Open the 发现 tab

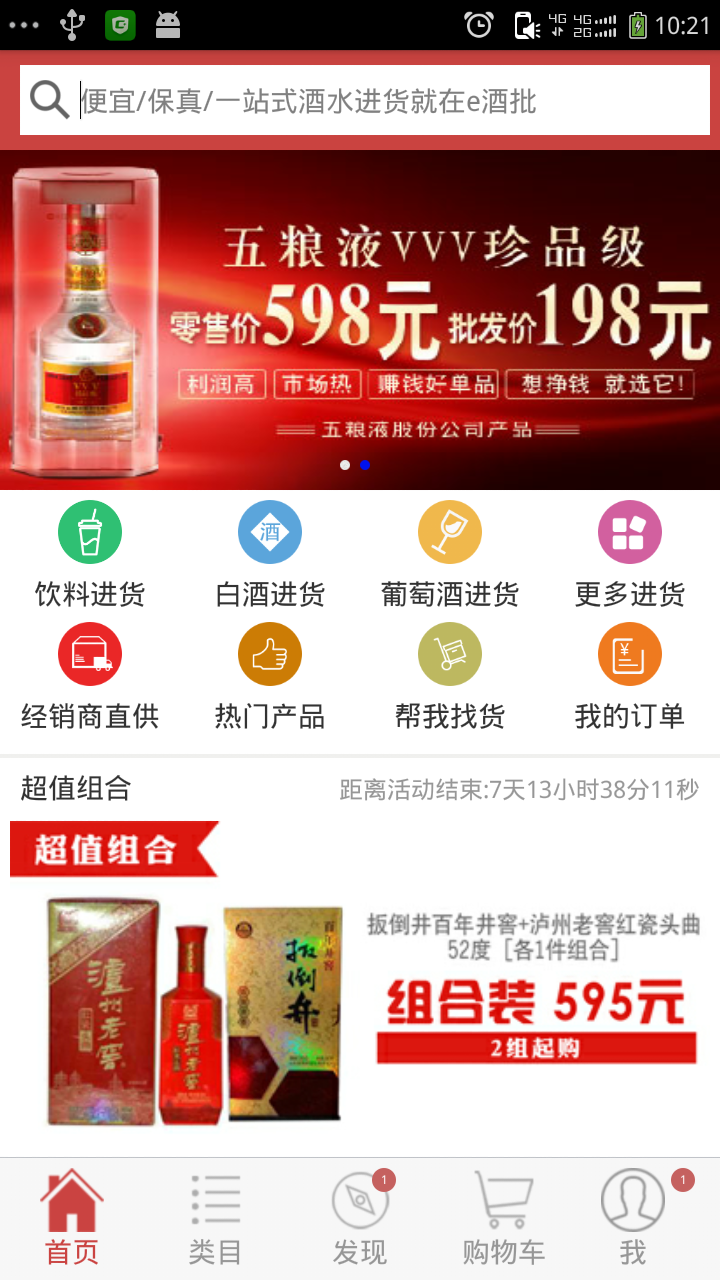[x=360, y=1220]
